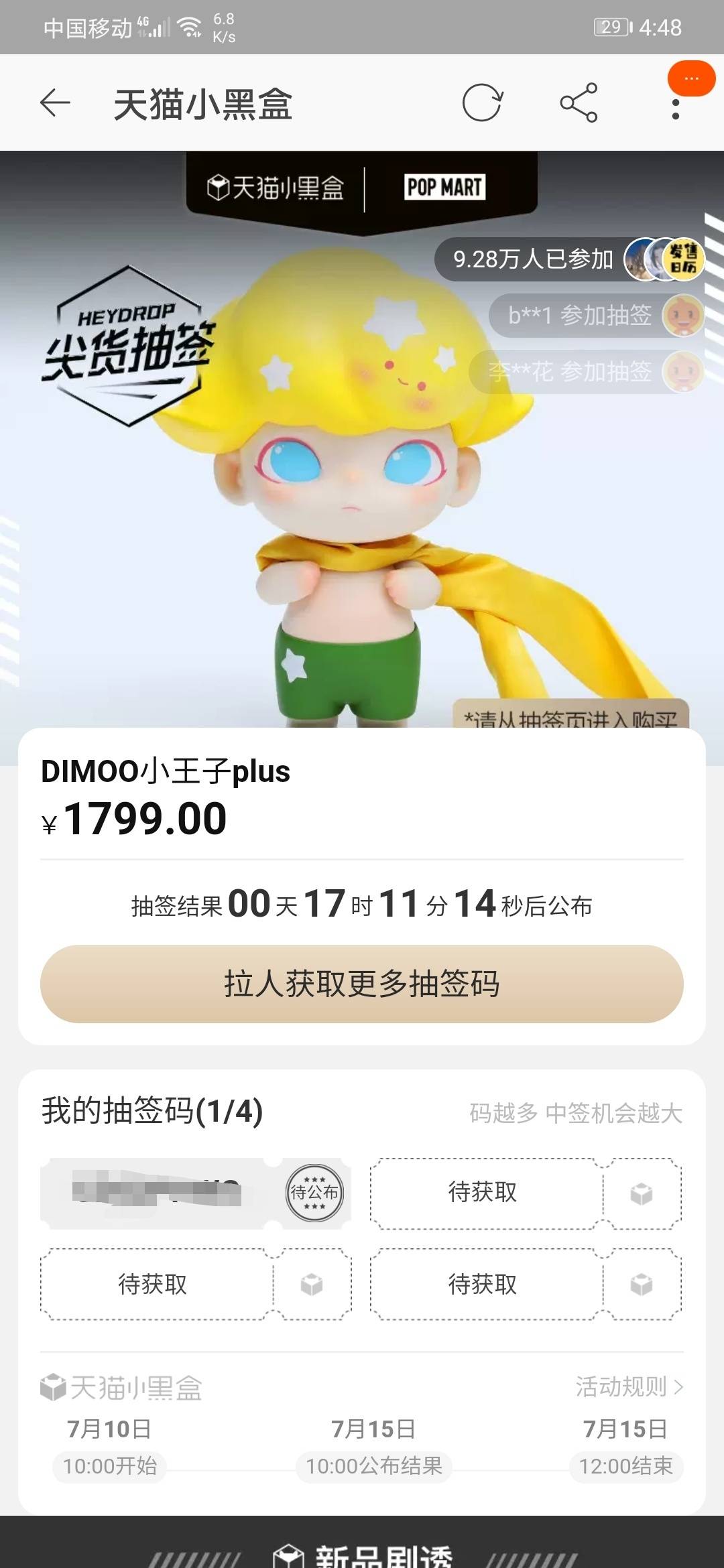
Task: Refresh the page with the reload icon
Action: tap(482, 103)
